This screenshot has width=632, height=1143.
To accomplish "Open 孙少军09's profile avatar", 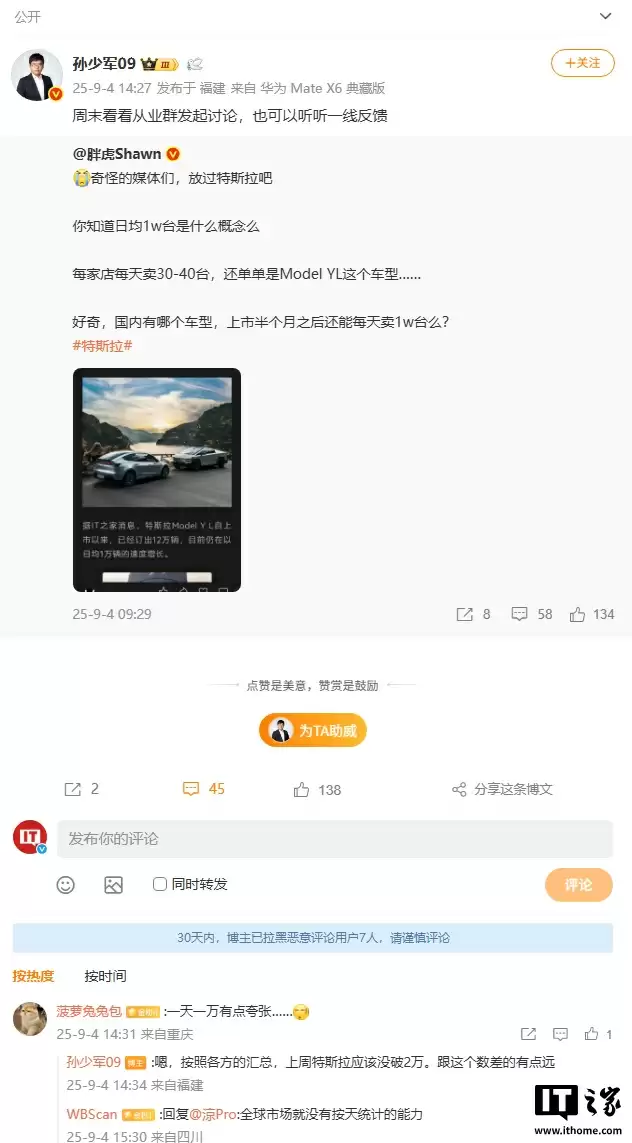I will tap(37, 74).
